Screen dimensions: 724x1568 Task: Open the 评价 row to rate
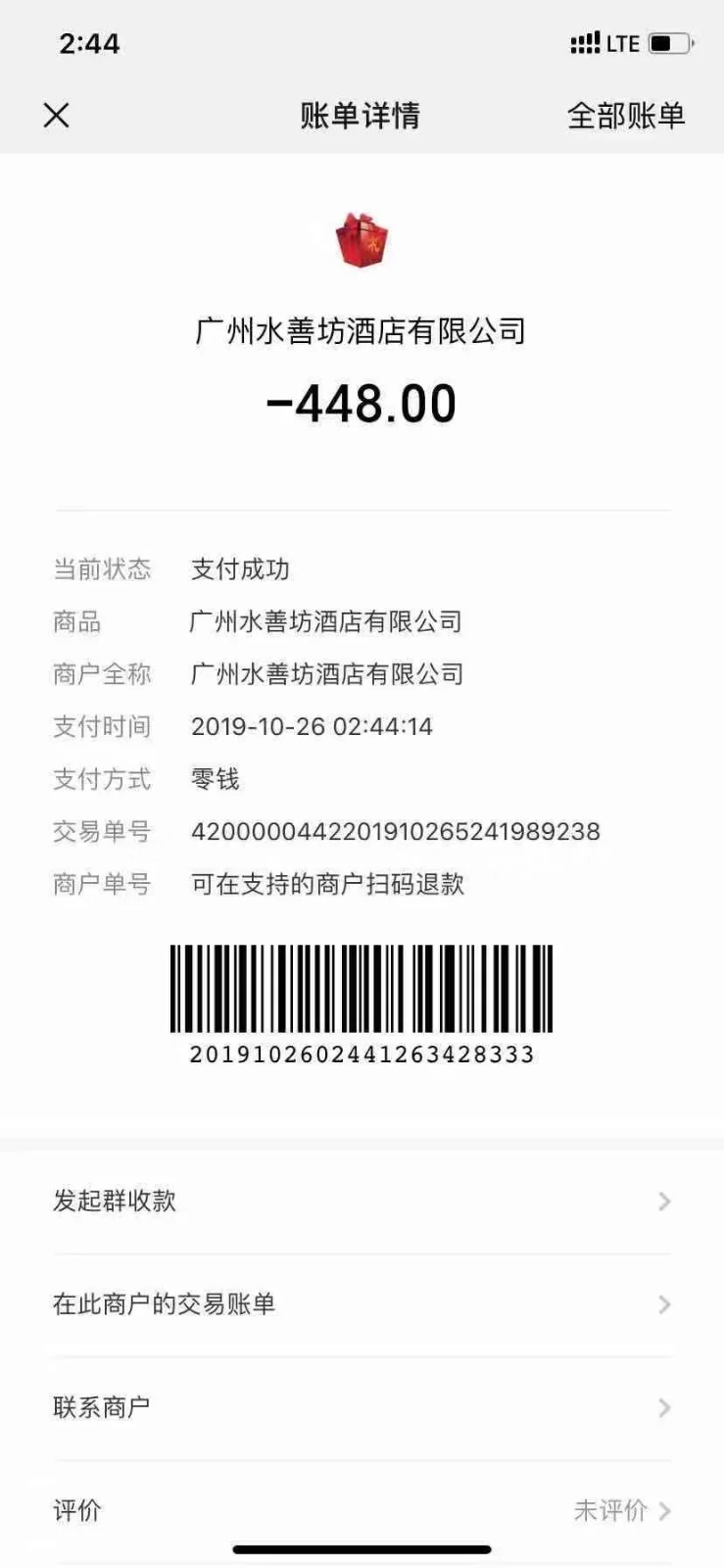(x=361, y=1510)
